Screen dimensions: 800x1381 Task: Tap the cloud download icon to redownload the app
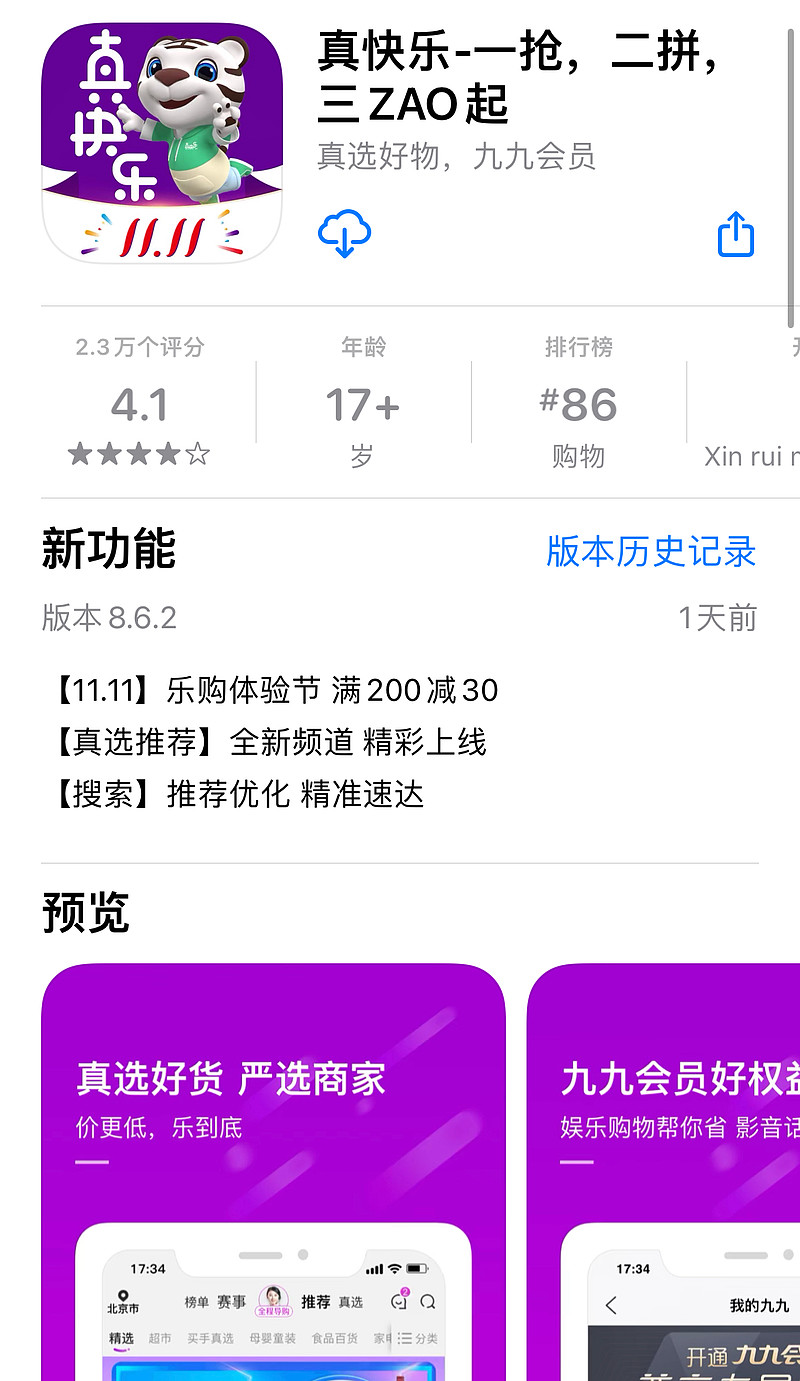click(344, 235)
